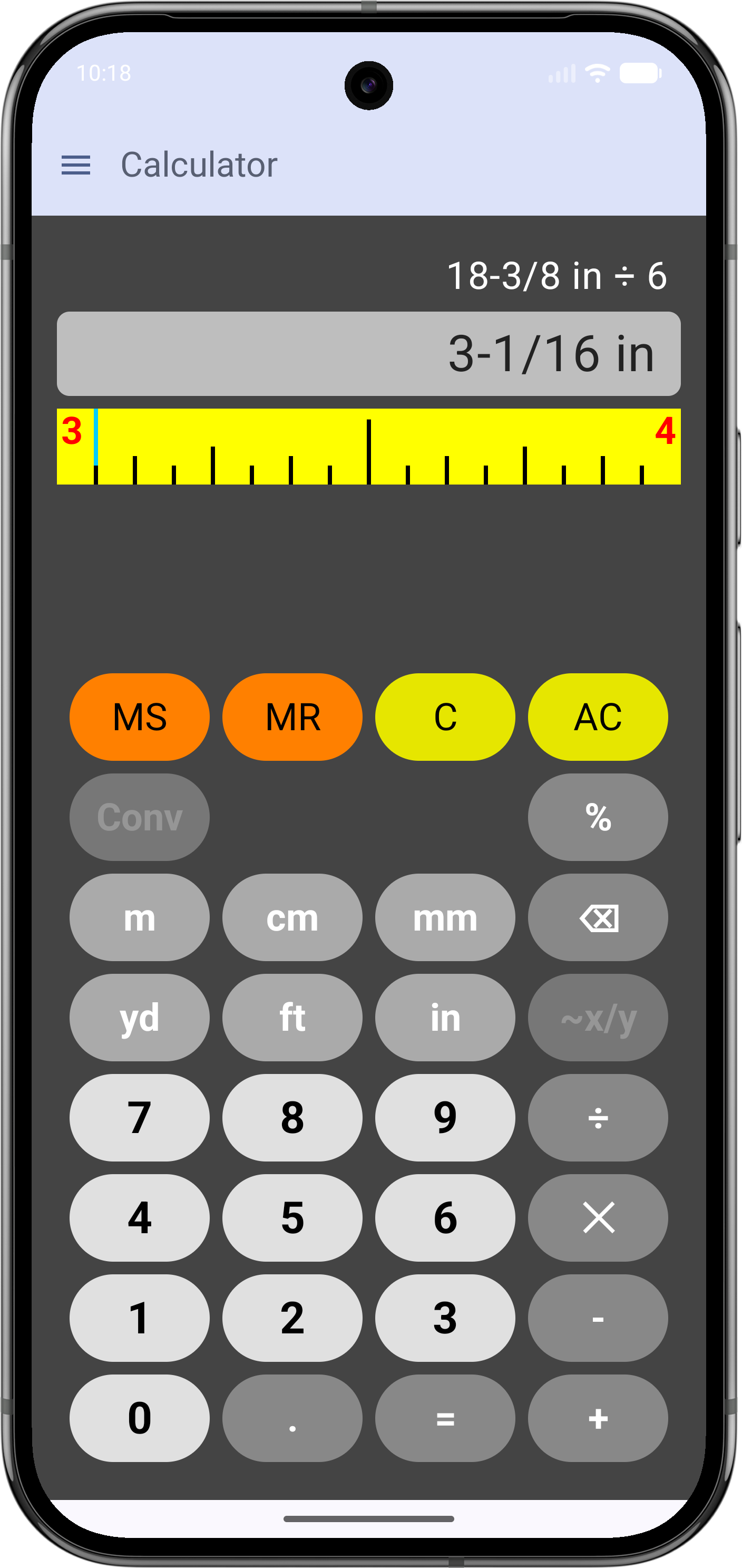Screen dimensions: 742x1568
Task: Enter the digit 5
Action: 292,1217
